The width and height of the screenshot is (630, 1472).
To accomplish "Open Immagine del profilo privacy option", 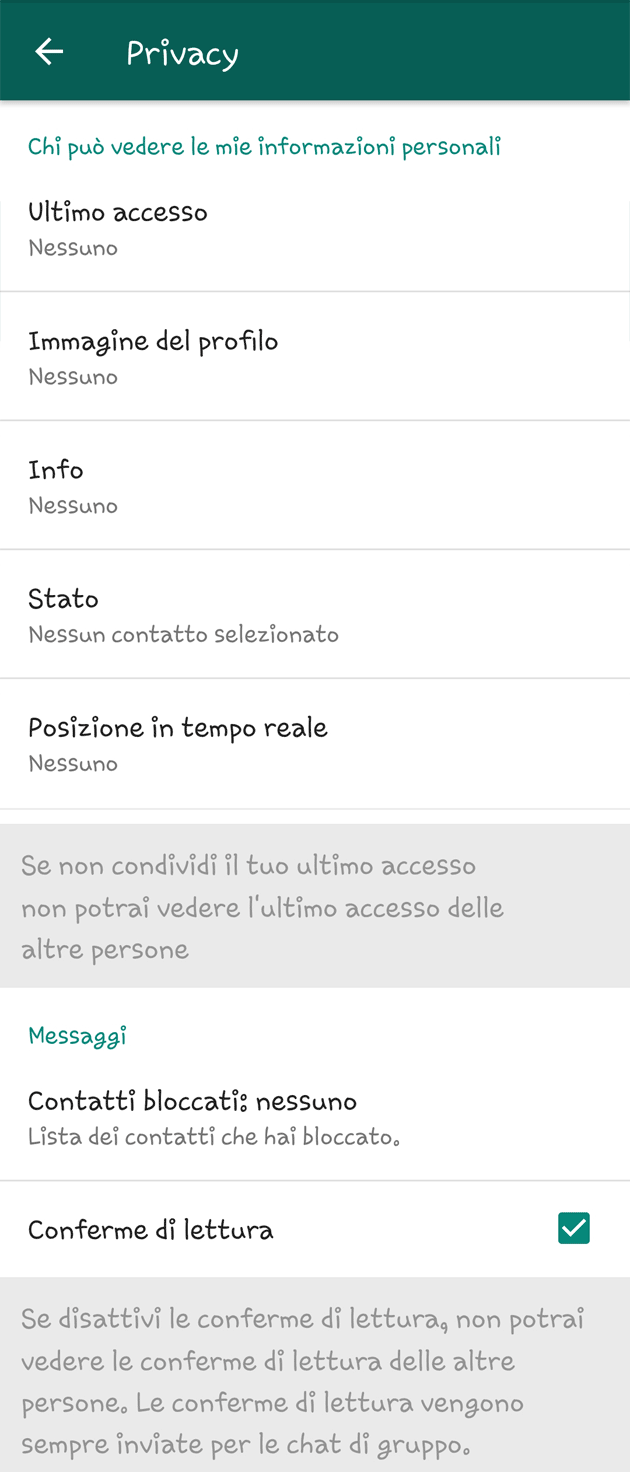I will pos(315,357).
